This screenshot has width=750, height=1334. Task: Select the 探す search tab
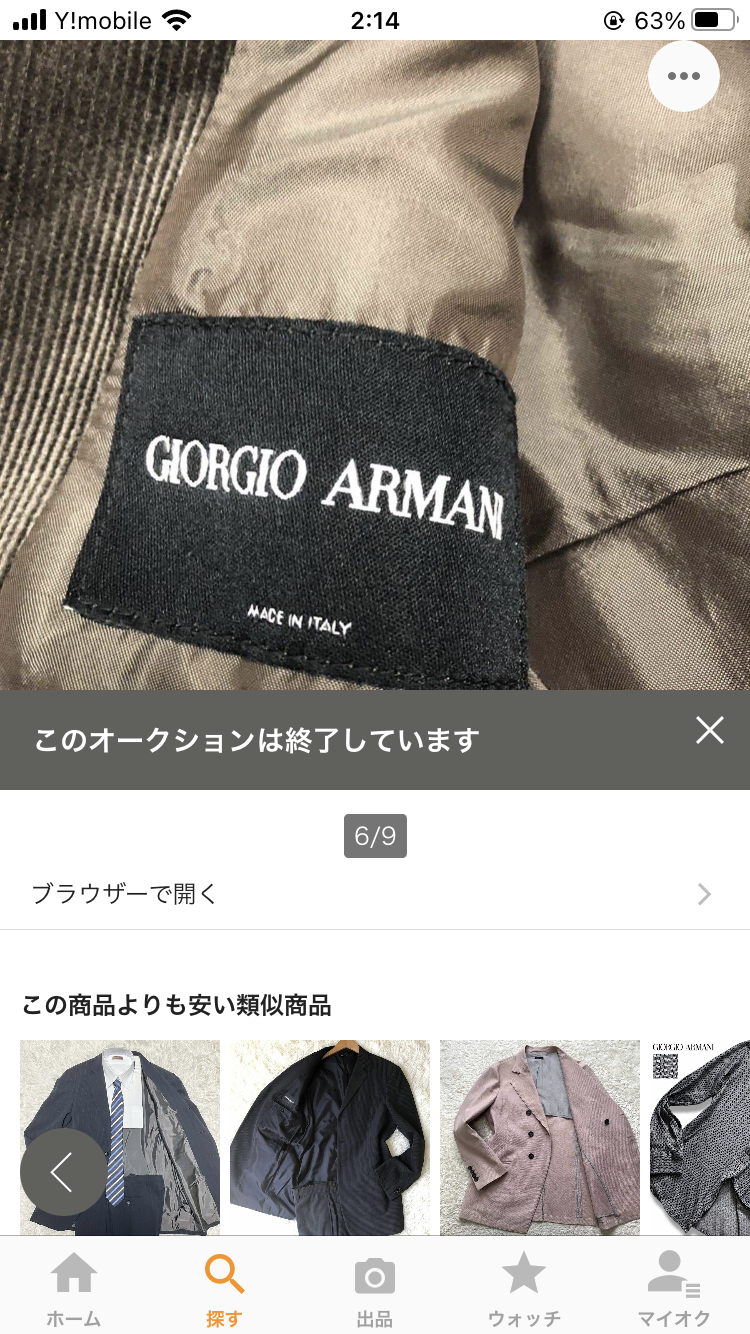[x=224, y=1288]
